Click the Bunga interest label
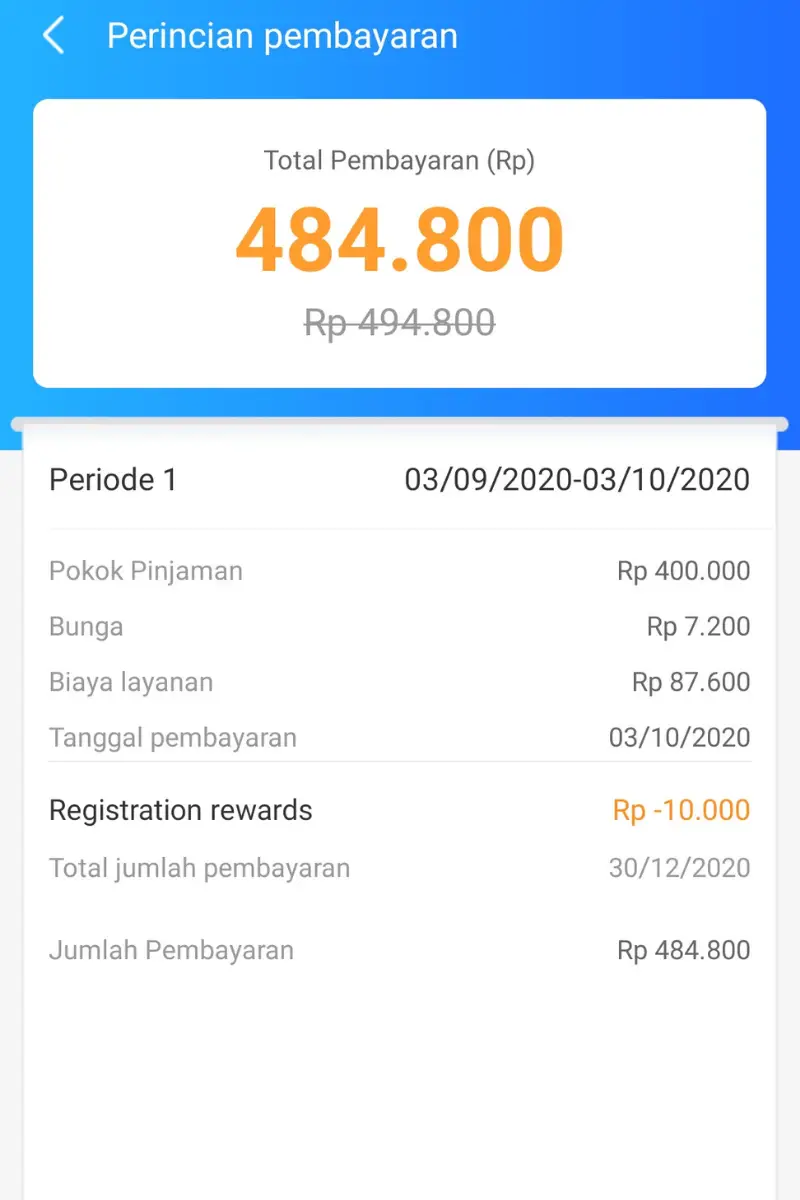The width and height of the screenshot is (800, 1200). tap(86, 627)
